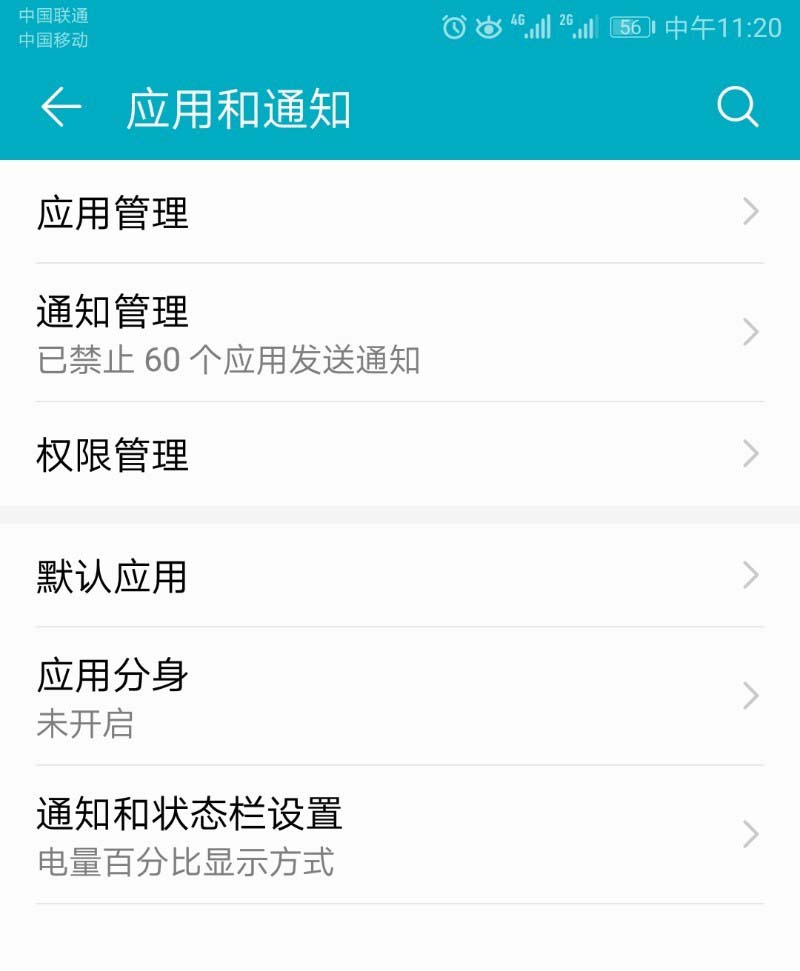Select the 通知管理 row
The width and height of the screenshot is (800, 971).
400,332
